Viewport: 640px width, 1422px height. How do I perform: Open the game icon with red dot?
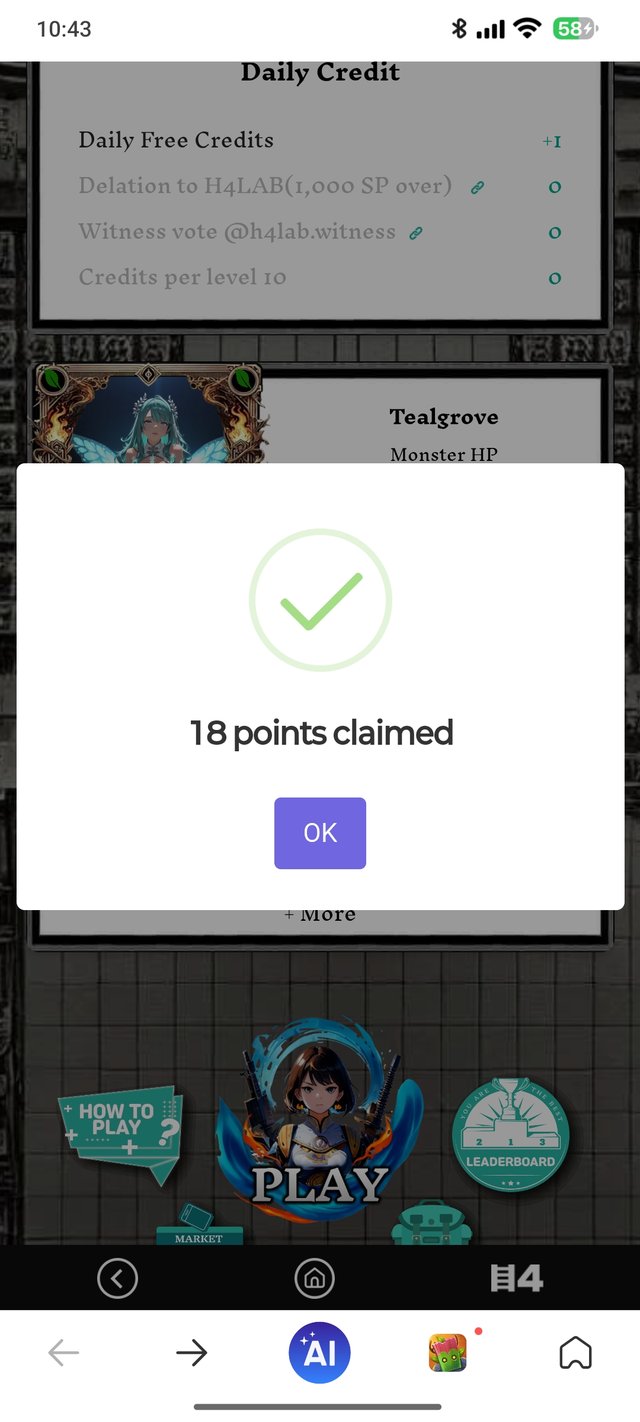coord(448,1353)
